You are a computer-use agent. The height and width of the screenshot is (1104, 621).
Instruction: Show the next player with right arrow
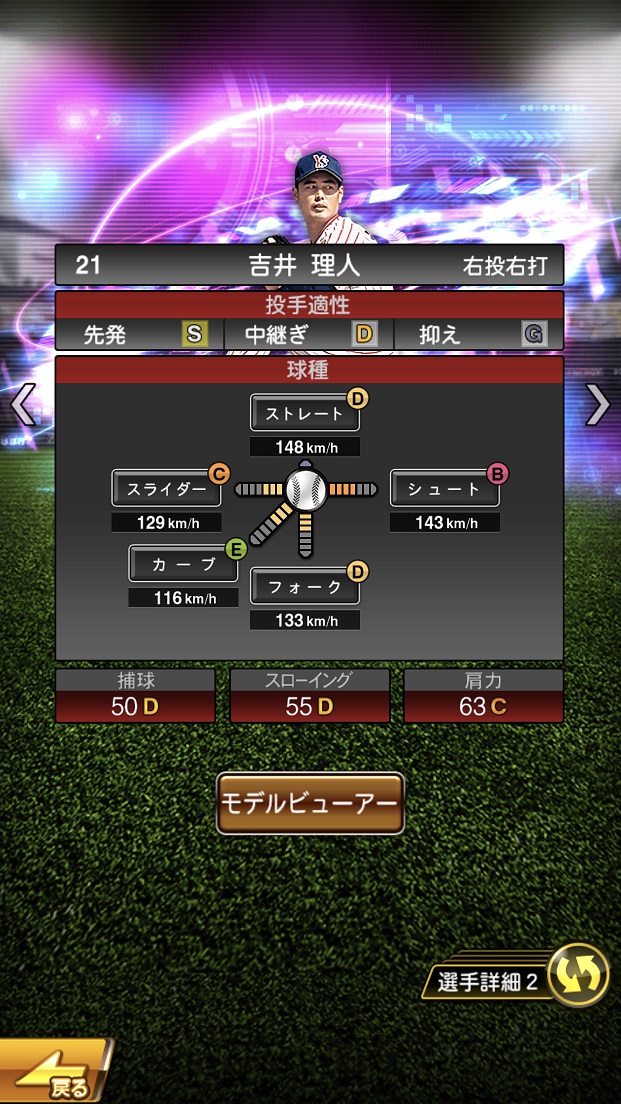[598, 405]
